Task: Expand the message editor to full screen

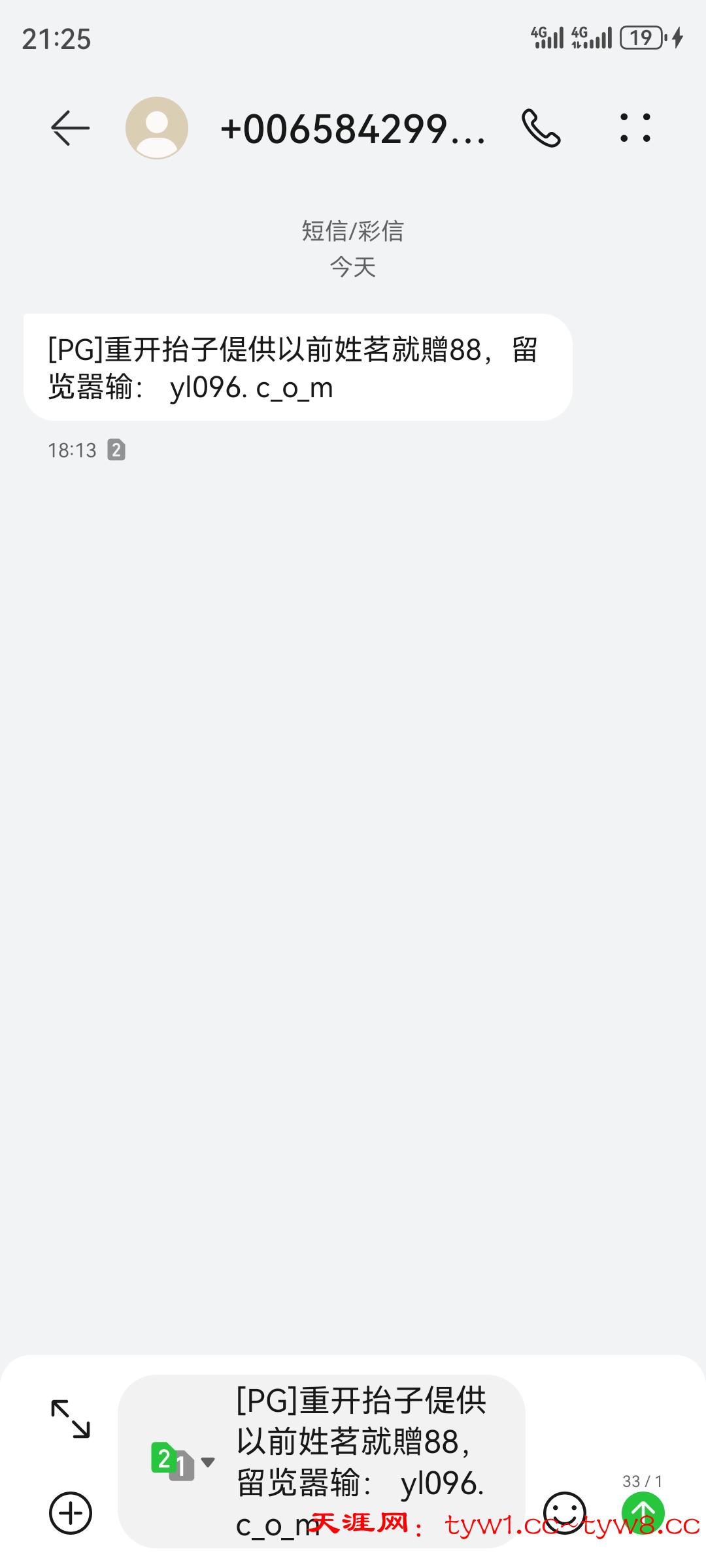Action: [x=71, y=1419]
